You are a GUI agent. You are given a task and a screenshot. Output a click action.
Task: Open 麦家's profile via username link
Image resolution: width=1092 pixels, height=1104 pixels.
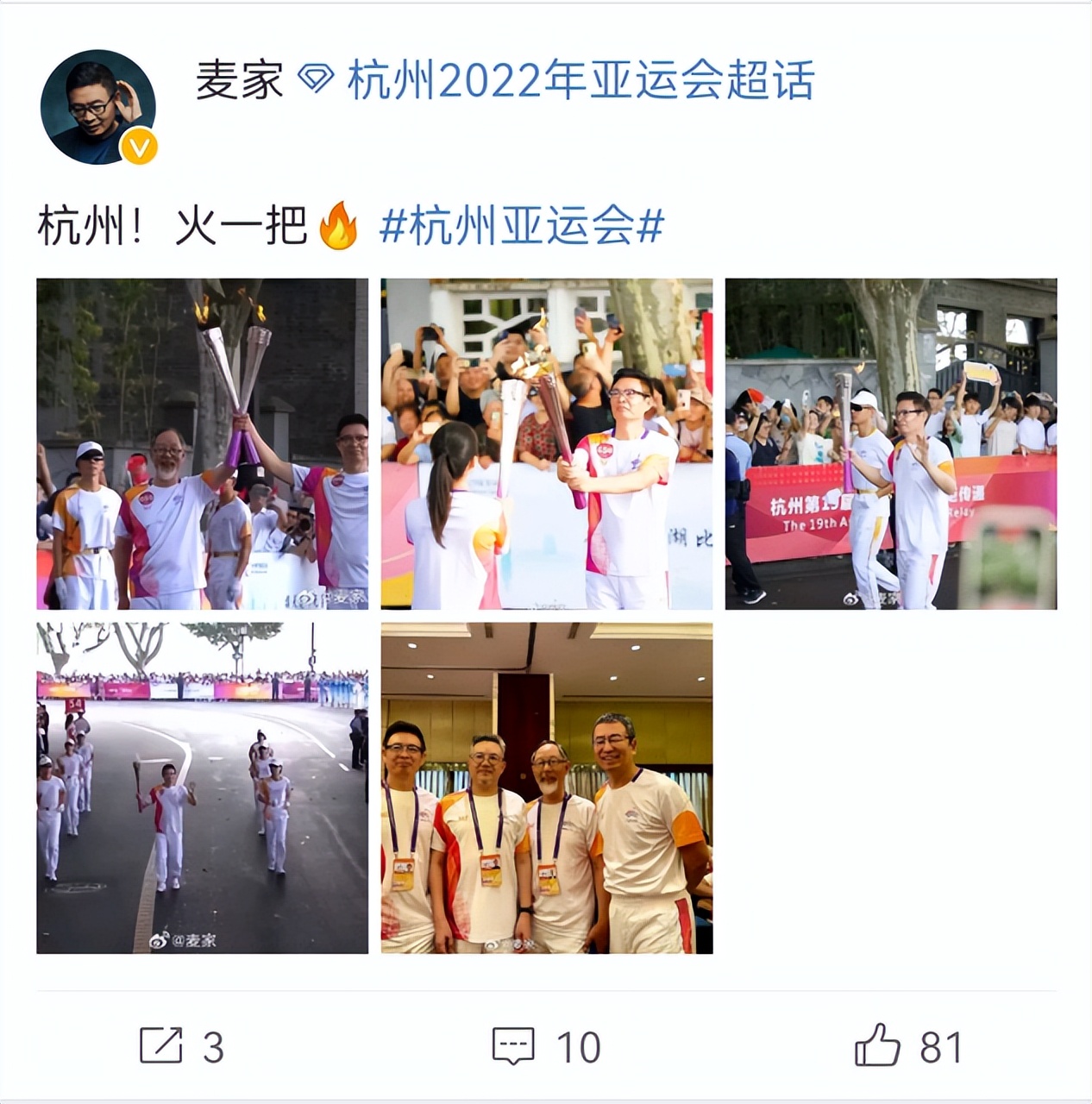pos(242,78)
